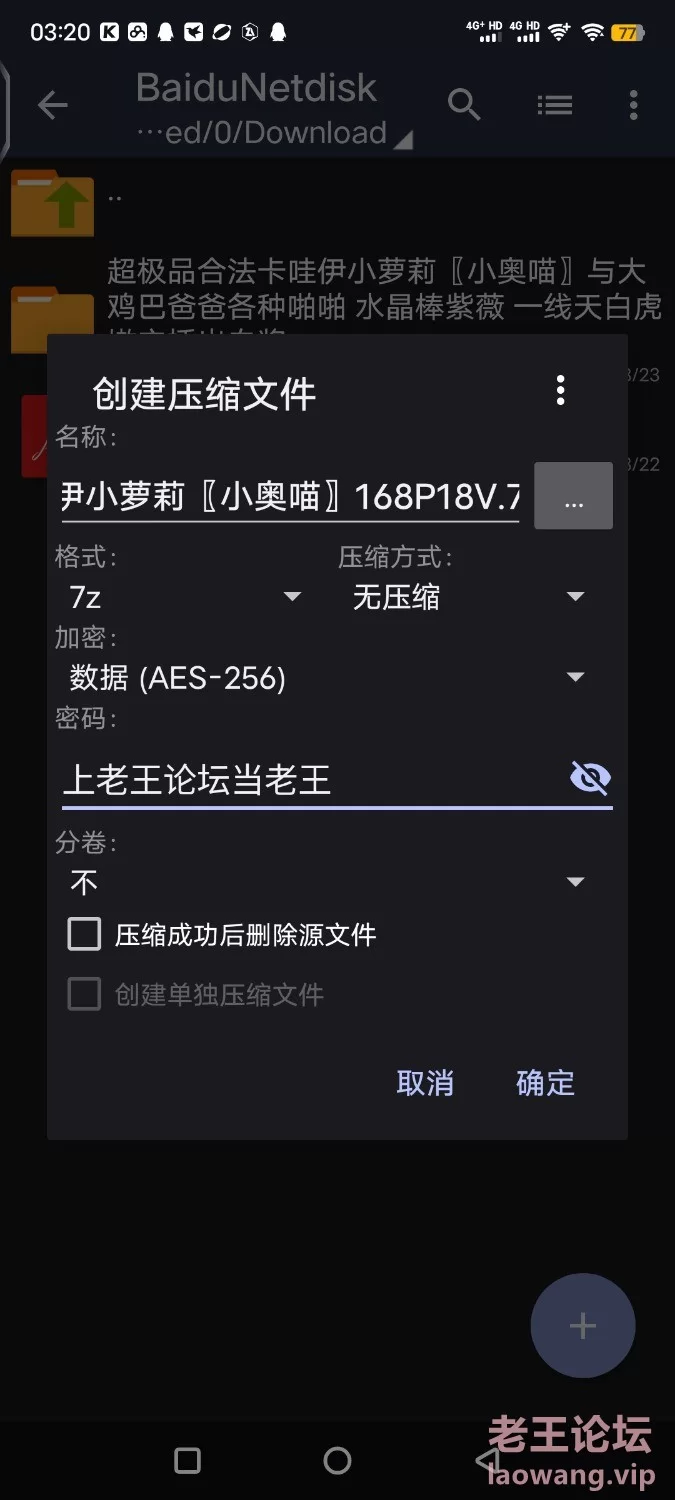Screen dimensions: 675x1500
Task: Check 压缩成功后删除源文件 checkbox
Action: coord(84,935)
